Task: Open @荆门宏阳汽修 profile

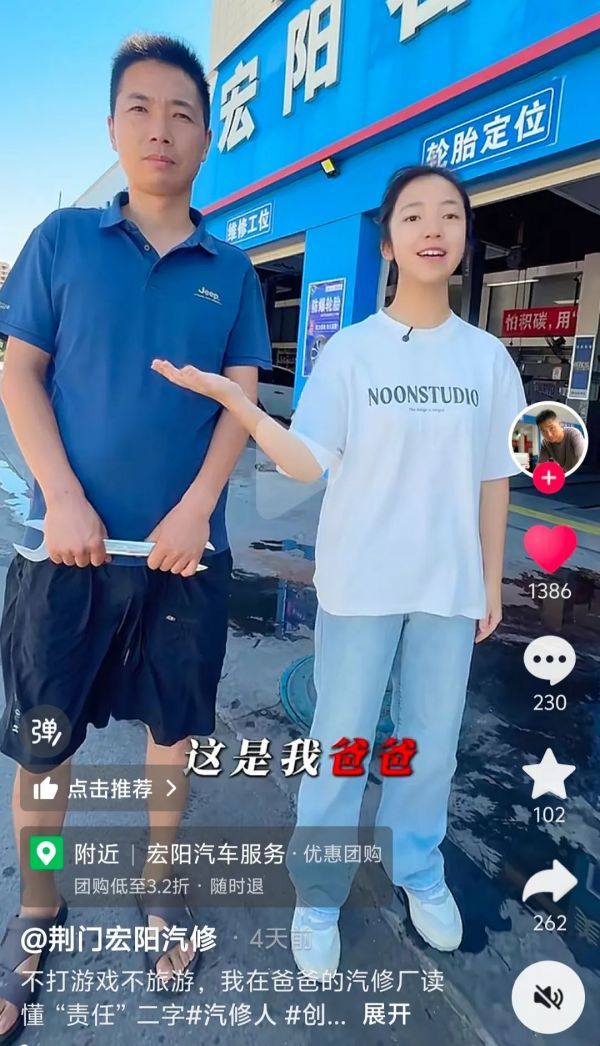Action: click(119, 939)
